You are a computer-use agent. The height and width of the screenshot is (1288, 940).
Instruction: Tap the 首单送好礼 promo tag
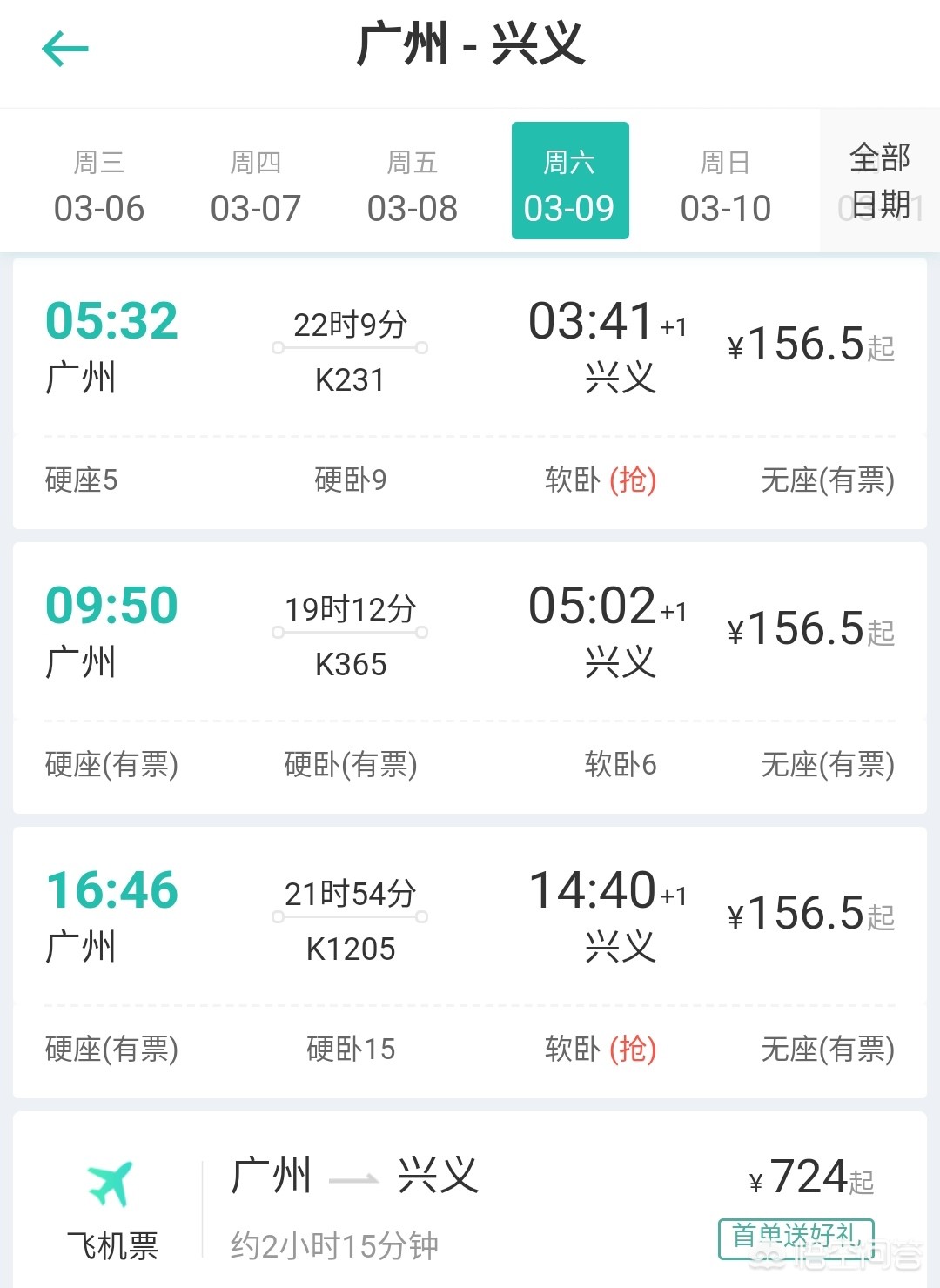click(795, 1237)
